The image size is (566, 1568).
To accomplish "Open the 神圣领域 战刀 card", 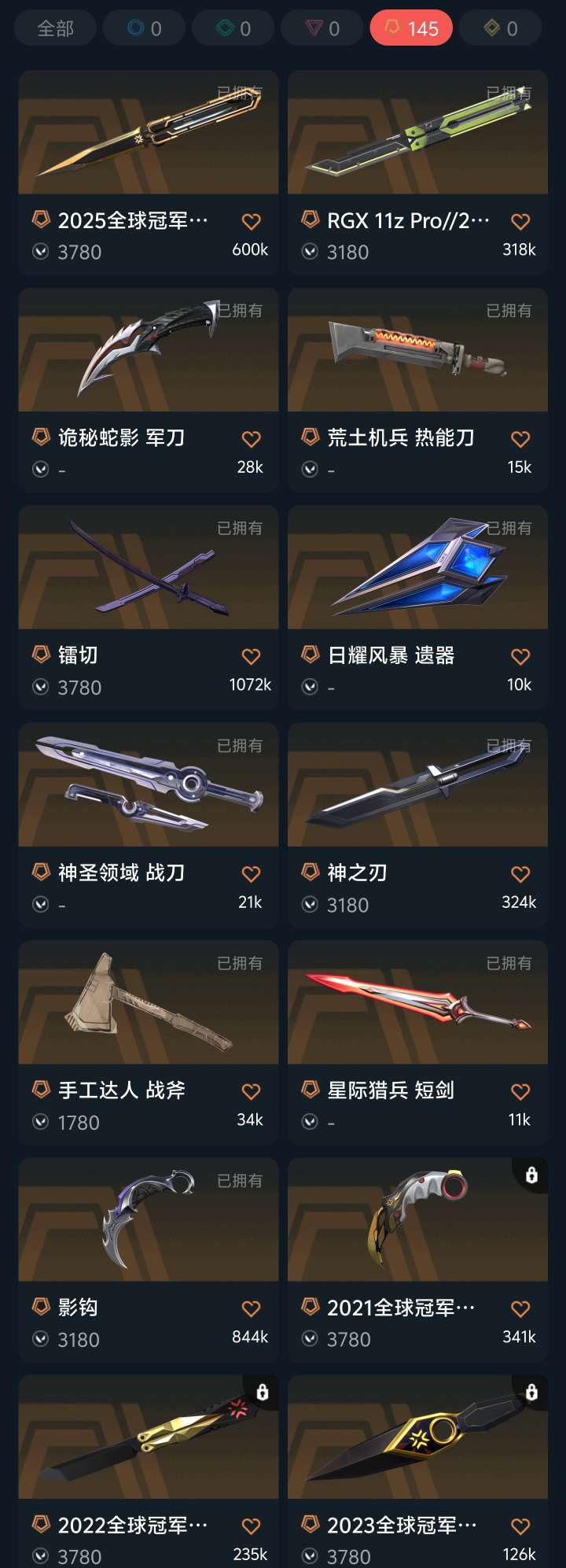I will pos(149,825).
